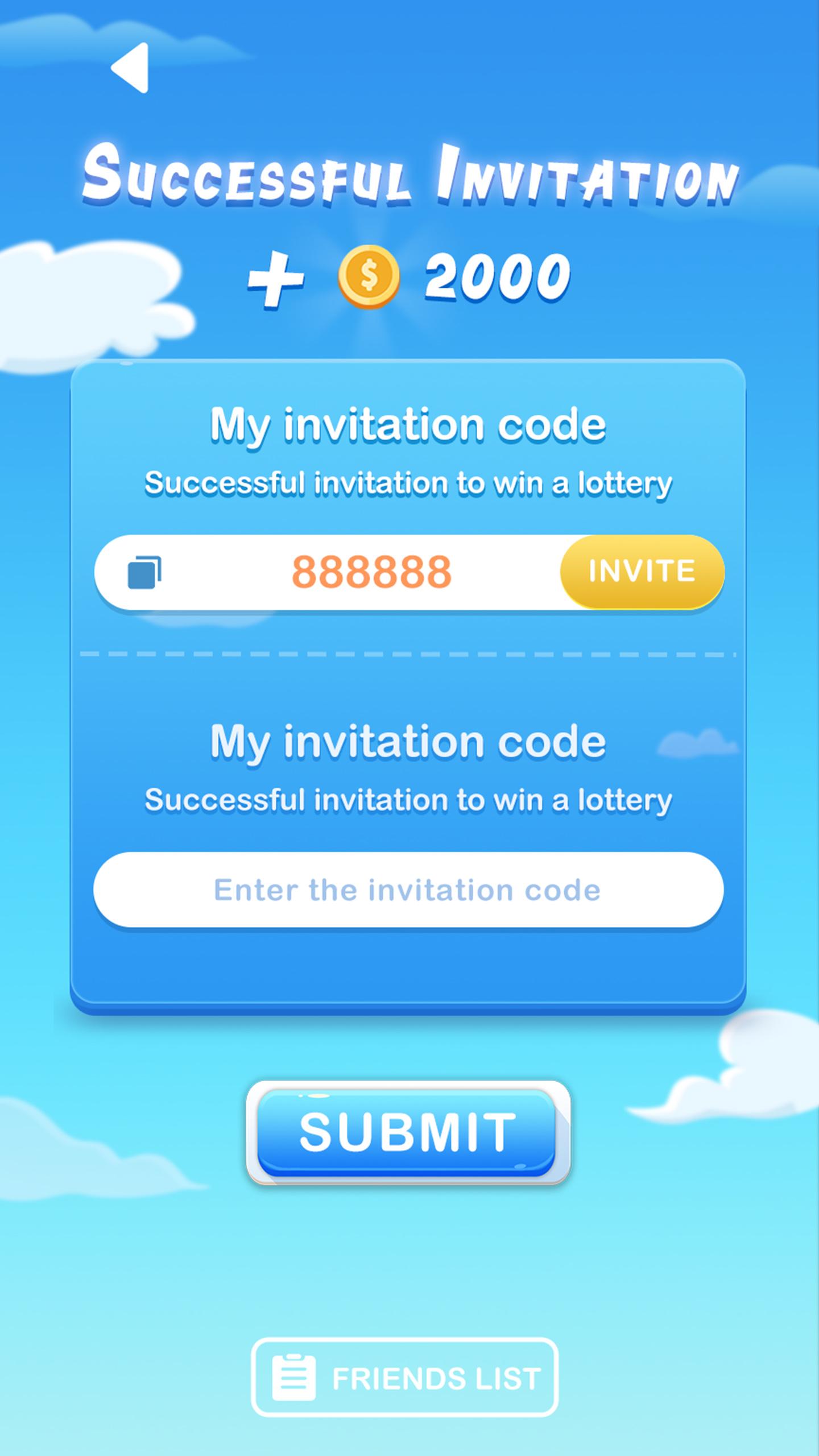819x1456 pixels.
Task: Tap the yellow INVITE button
Action: (x=642, y=571)
